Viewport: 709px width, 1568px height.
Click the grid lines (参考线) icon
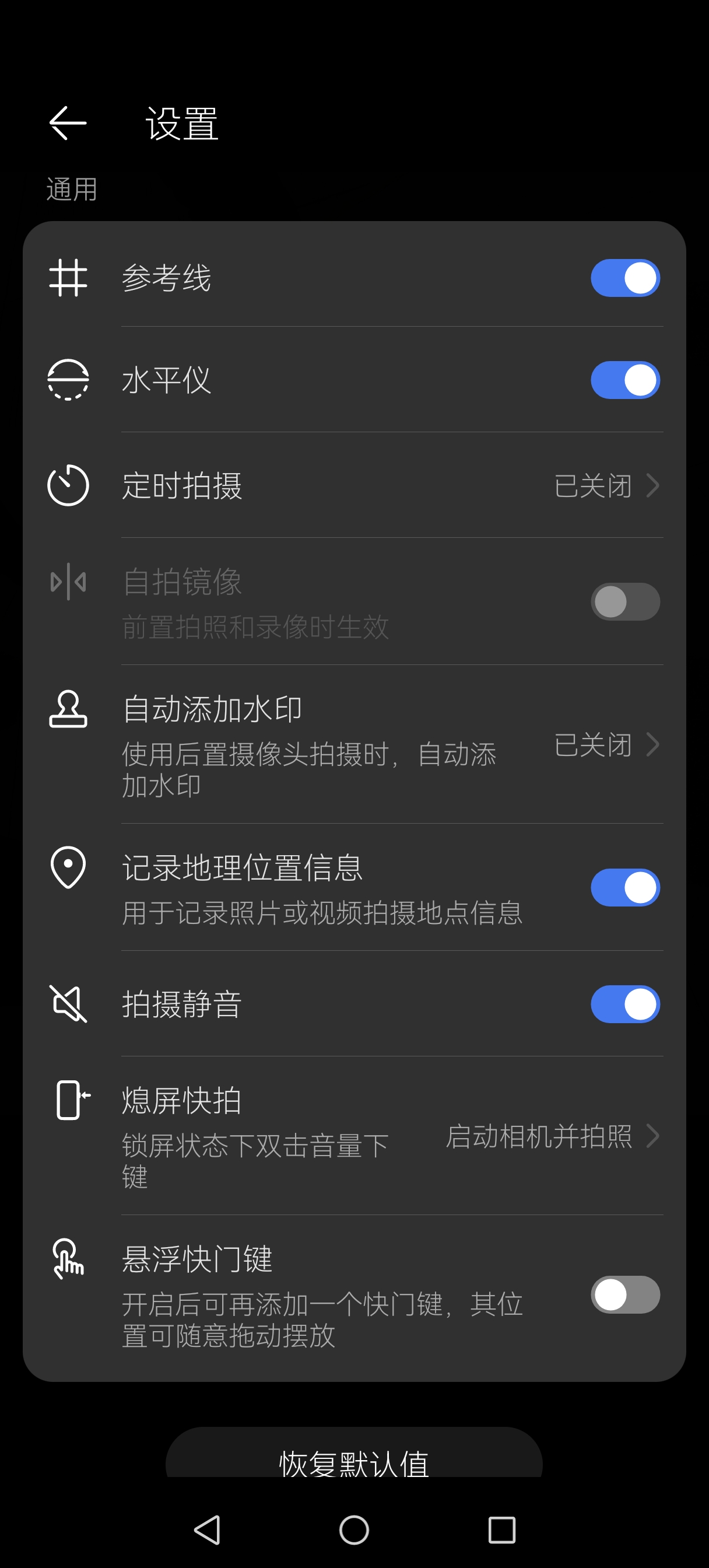coord(68,278)
